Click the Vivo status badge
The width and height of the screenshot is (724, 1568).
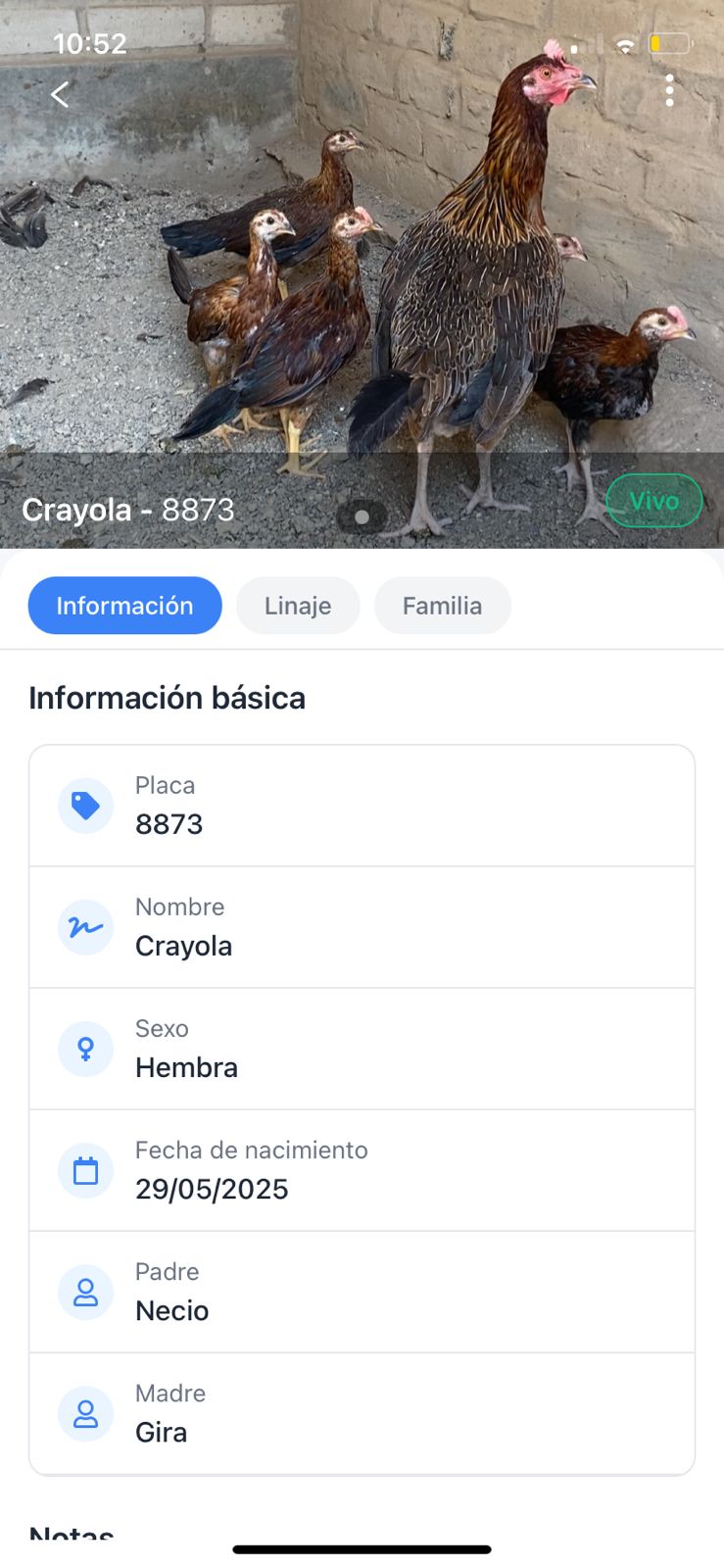[653, 501]
